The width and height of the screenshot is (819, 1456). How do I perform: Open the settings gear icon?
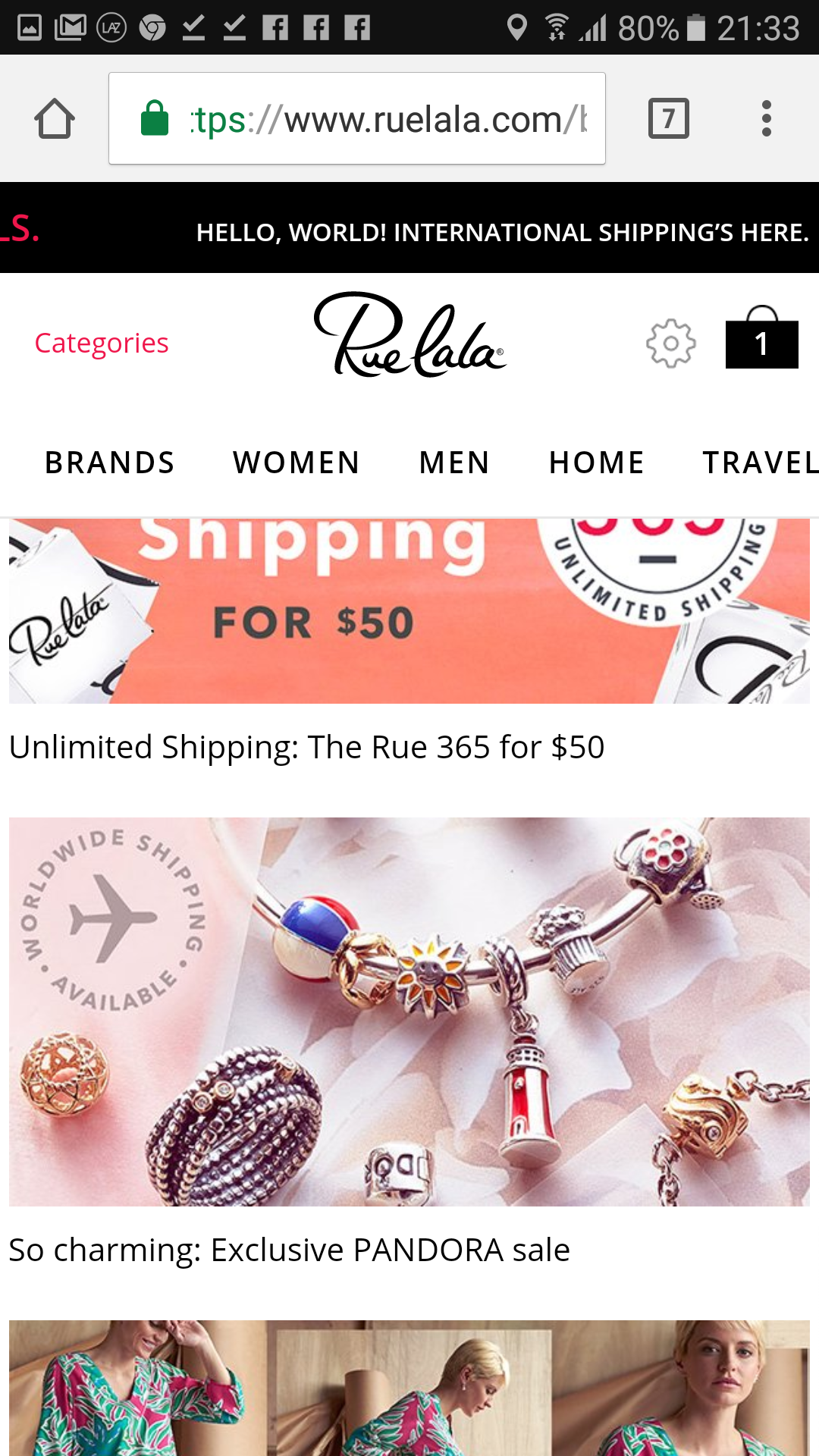click(x=670, y=344)
